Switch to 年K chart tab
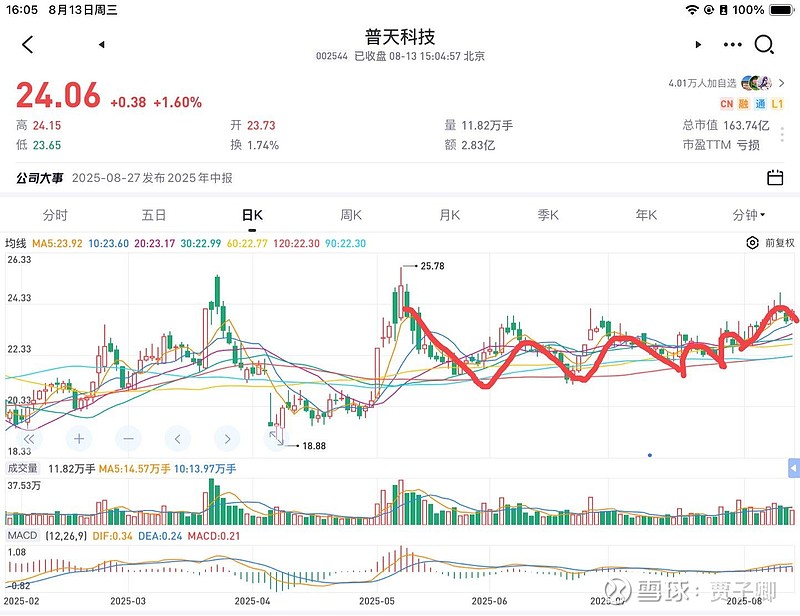Viewport: 800px width, 616px height. click(x=646, y=215)
